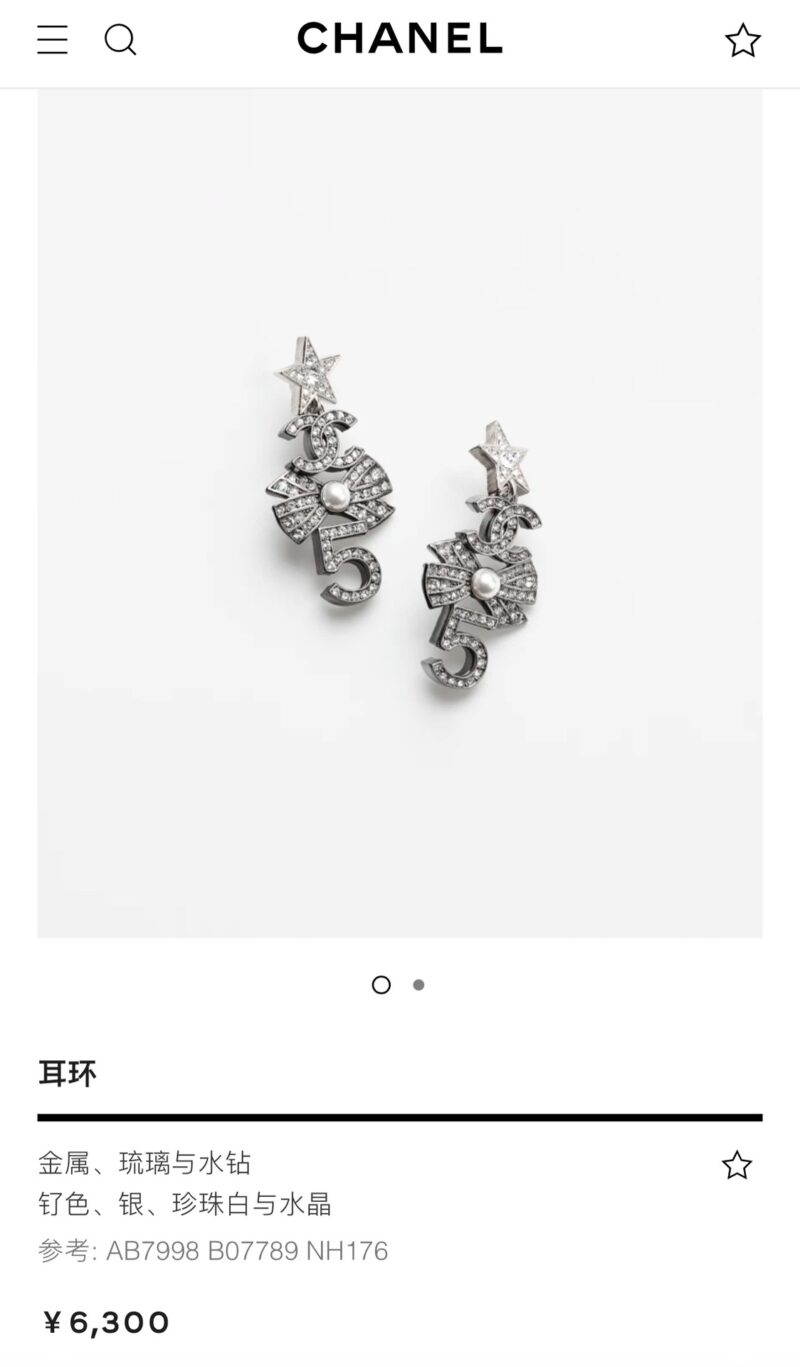Open the wishlist star in header
Screen dimensions: 800x1367
coord(742,41)
